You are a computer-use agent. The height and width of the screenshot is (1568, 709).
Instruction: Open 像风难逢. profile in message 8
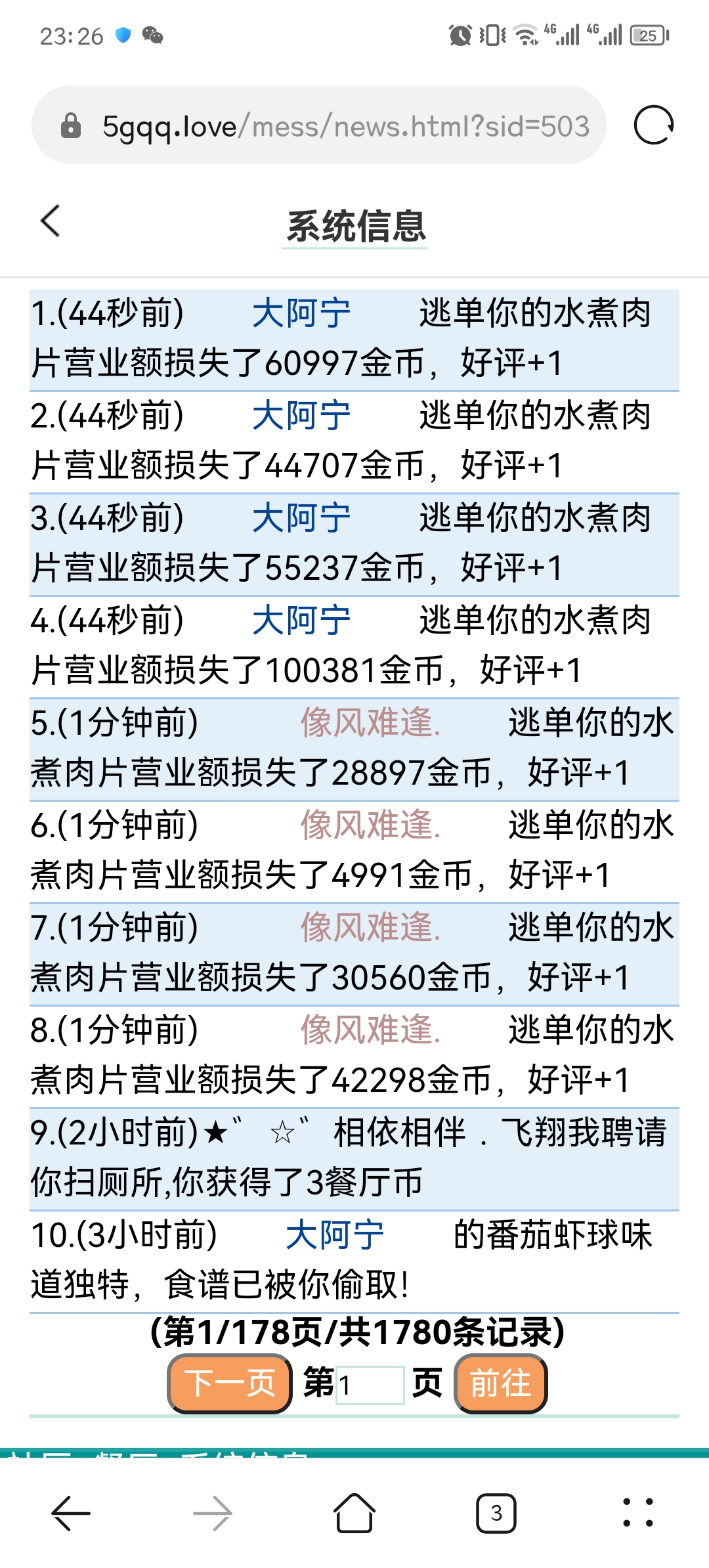[370, 1030]
